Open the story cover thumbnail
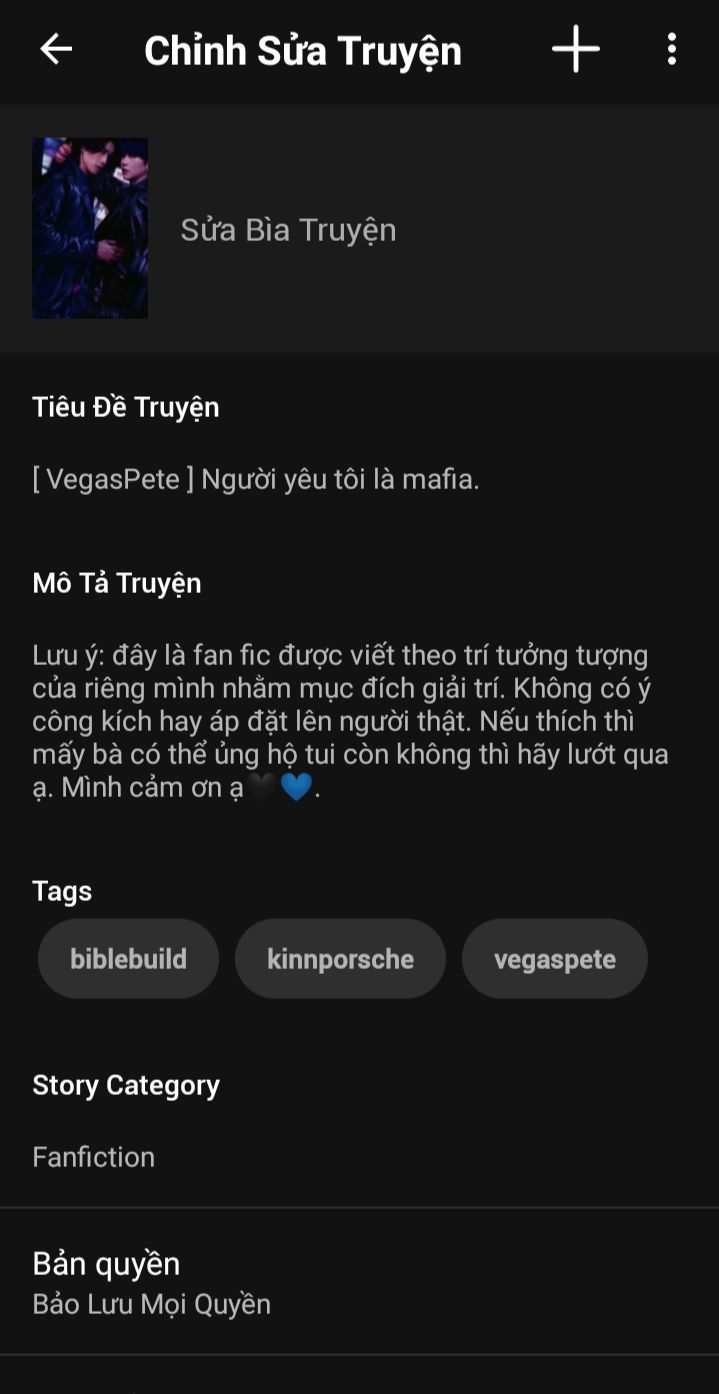The width and height of the screenshot is (719, 1394). click(x=90, y=228)
